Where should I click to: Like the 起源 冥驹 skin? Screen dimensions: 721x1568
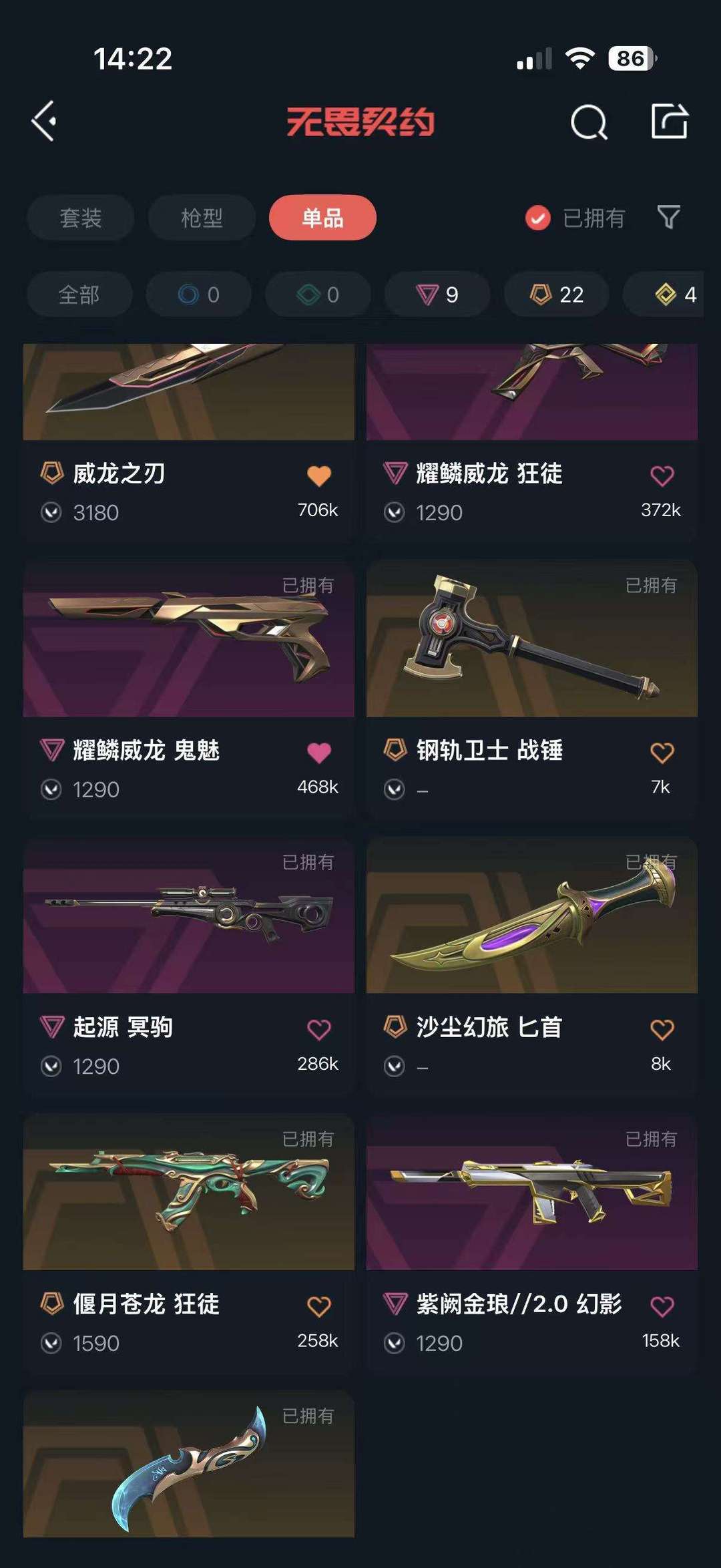318,1029
